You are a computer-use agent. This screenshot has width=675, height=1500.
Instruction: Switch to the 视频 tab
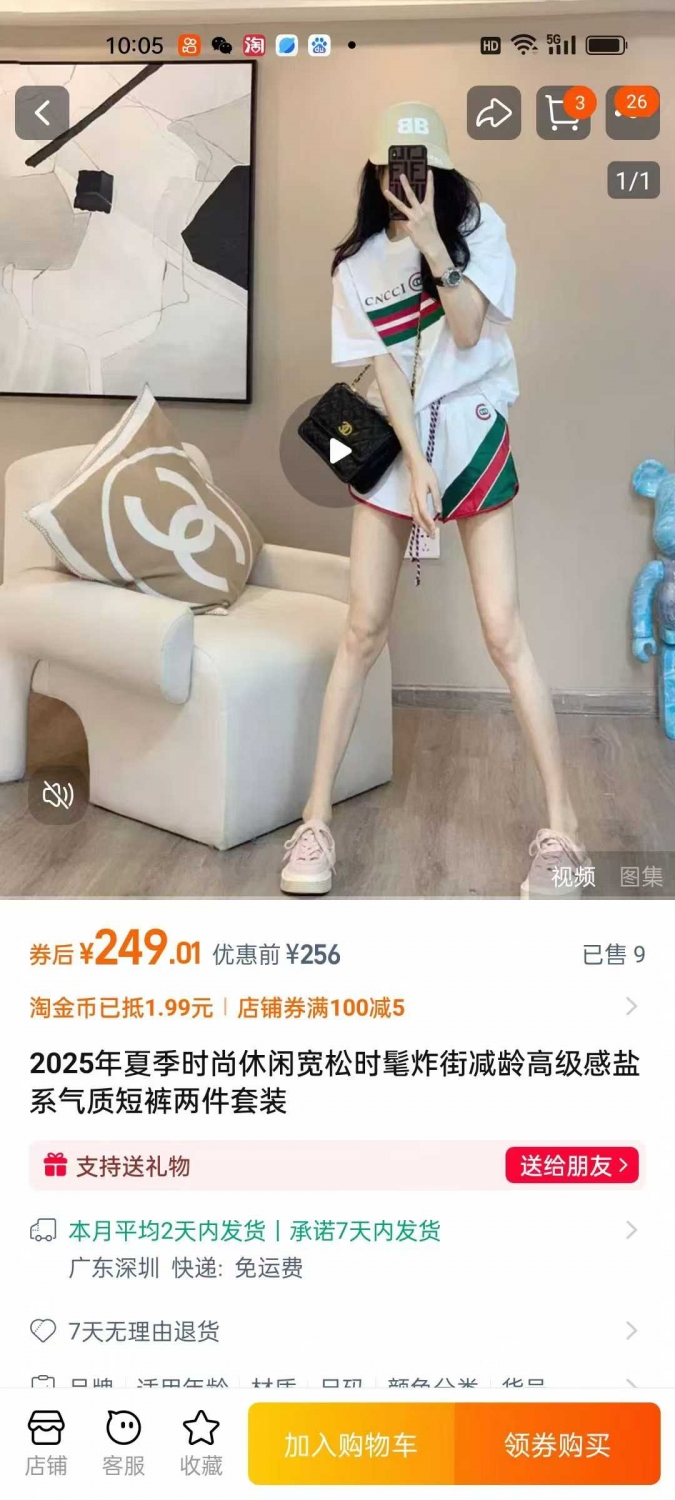[574, 877]
